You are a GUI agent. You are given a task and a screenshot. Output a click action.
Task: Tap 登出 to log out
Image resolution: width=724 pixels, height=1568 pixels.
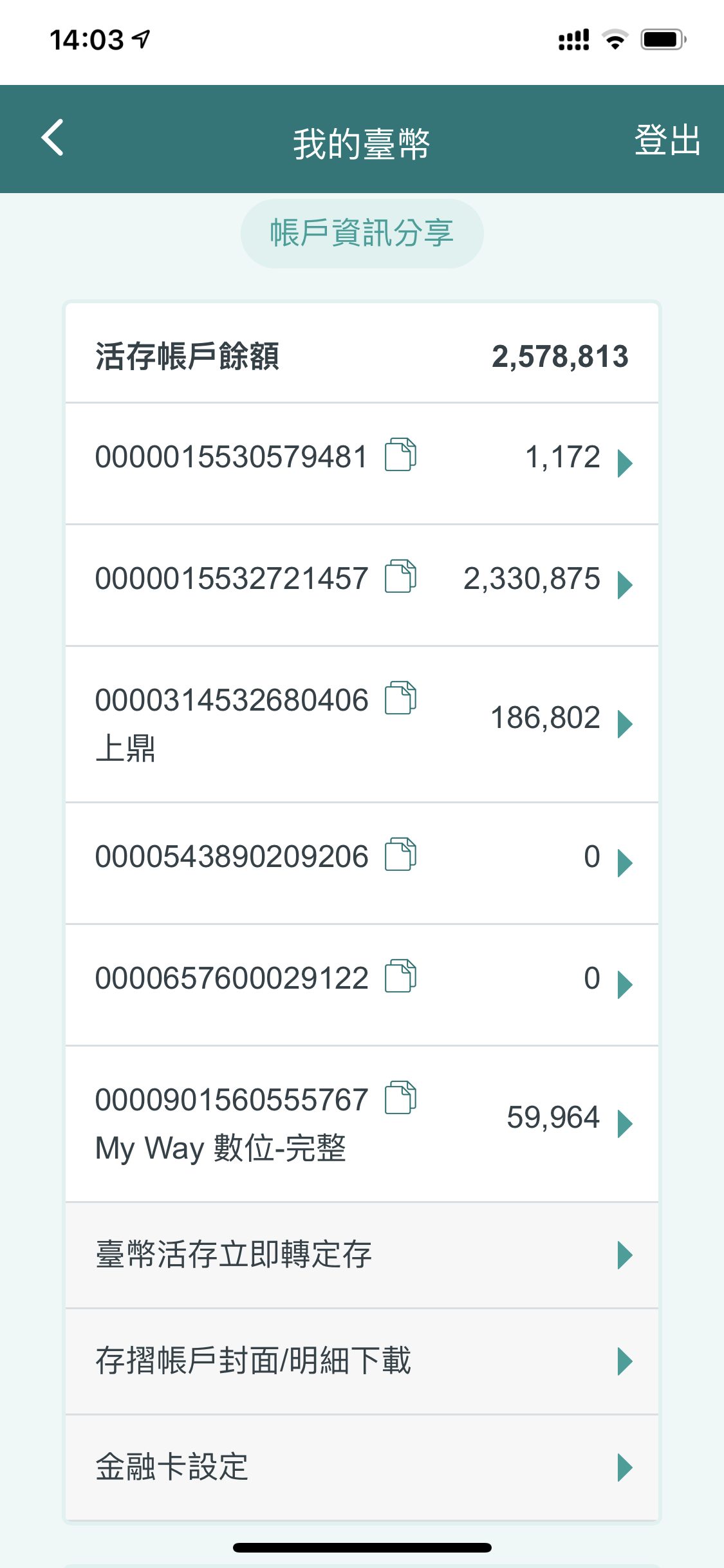coord(667,140)
